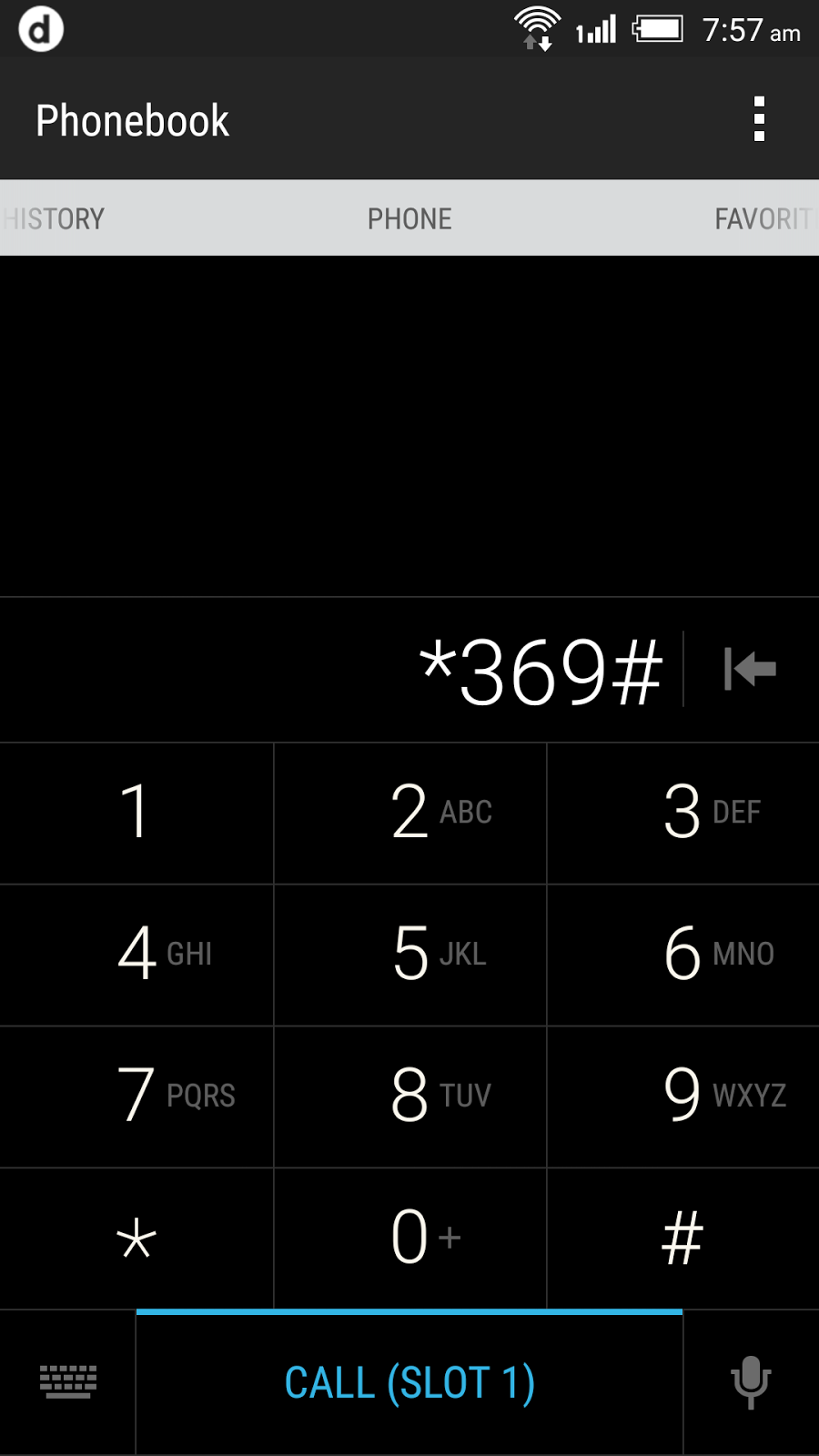The height and width of the screenshot is (1456, 819).
Task: Select the Phone tab
Action: click(x=409, y=218)
